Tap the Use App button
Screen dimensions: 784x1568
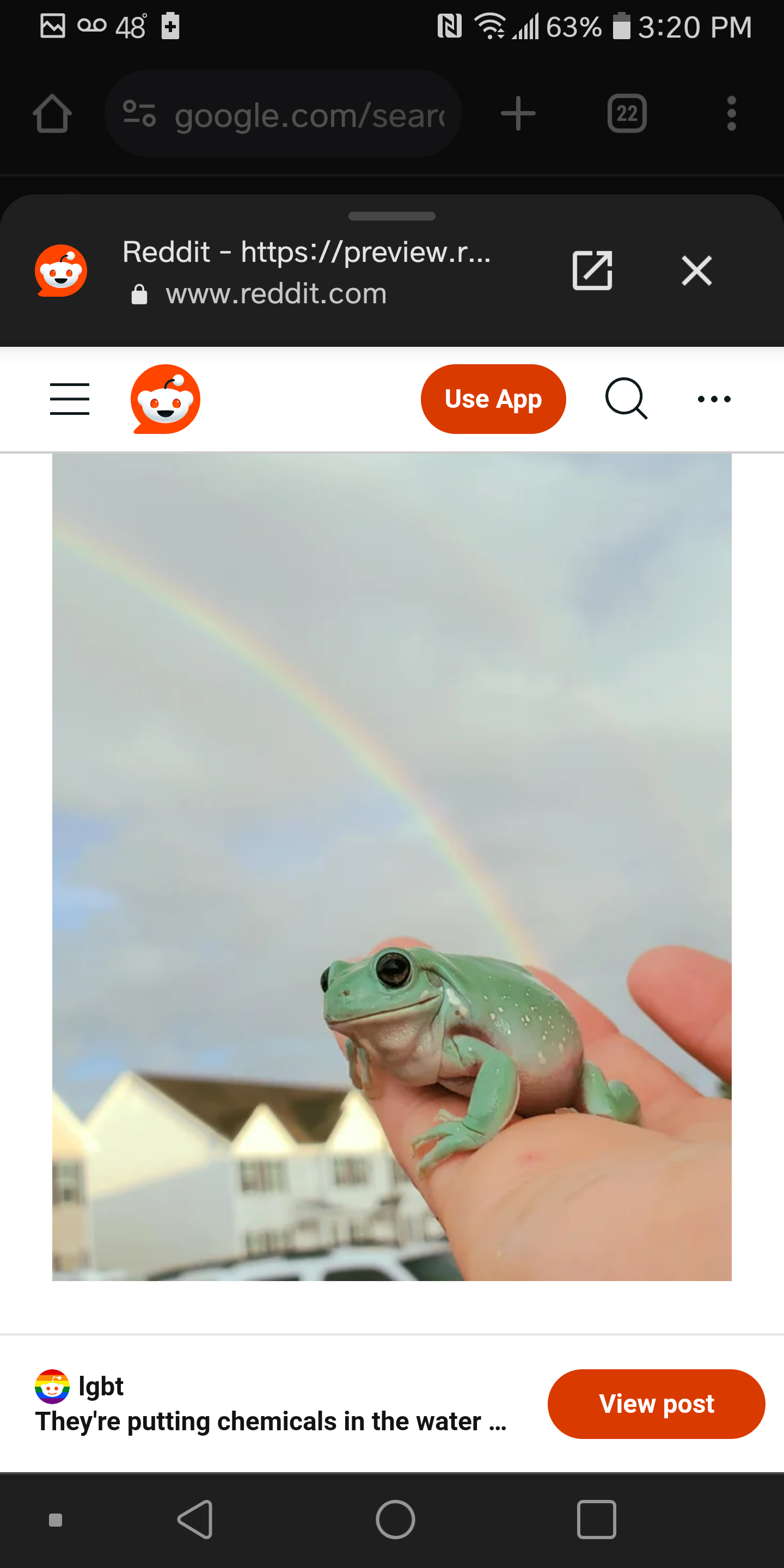click(493, 399)
